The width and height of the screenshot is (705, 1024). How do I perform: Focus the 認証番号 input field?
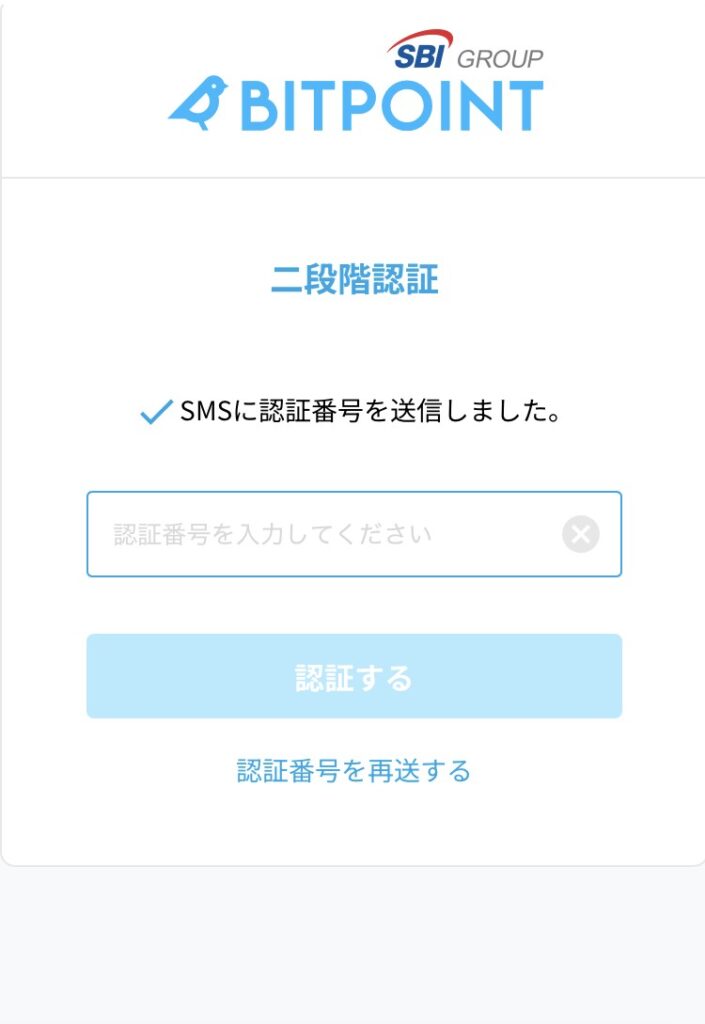tap(320, 534)
